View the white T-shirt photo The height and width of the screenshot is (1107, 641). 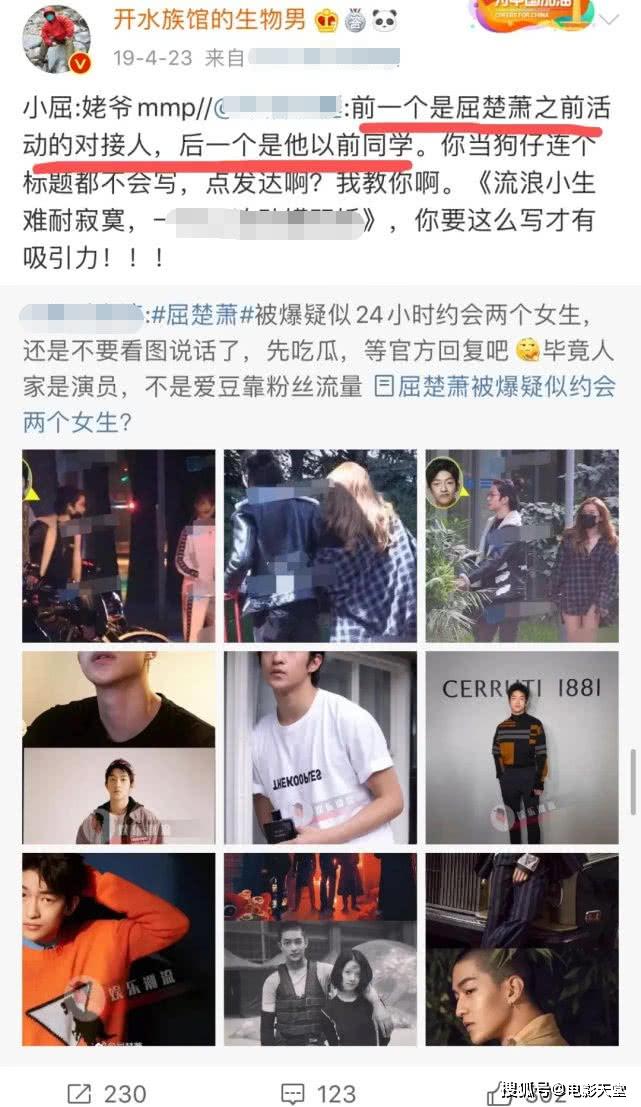click(320, 747)
